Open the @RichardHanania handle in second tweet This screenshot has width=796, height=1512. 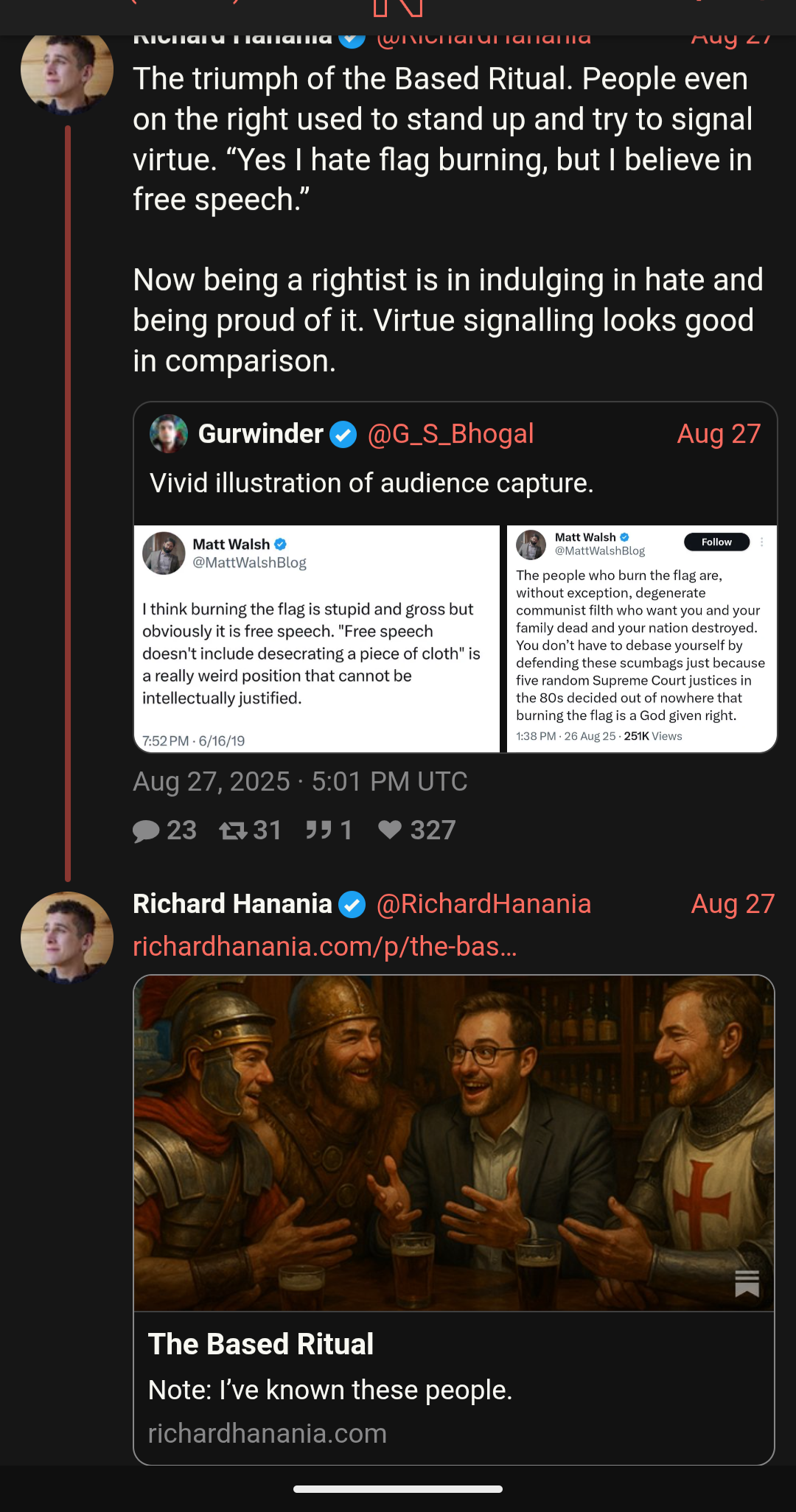click(483, 904)
